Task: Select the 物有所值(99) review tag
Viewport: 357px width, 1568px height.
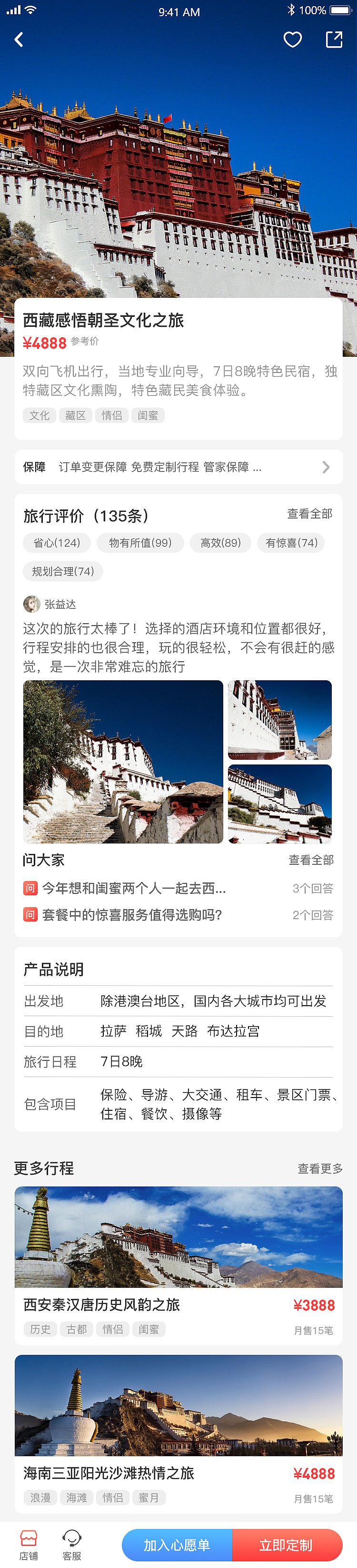Action: [x=140, y=542]
